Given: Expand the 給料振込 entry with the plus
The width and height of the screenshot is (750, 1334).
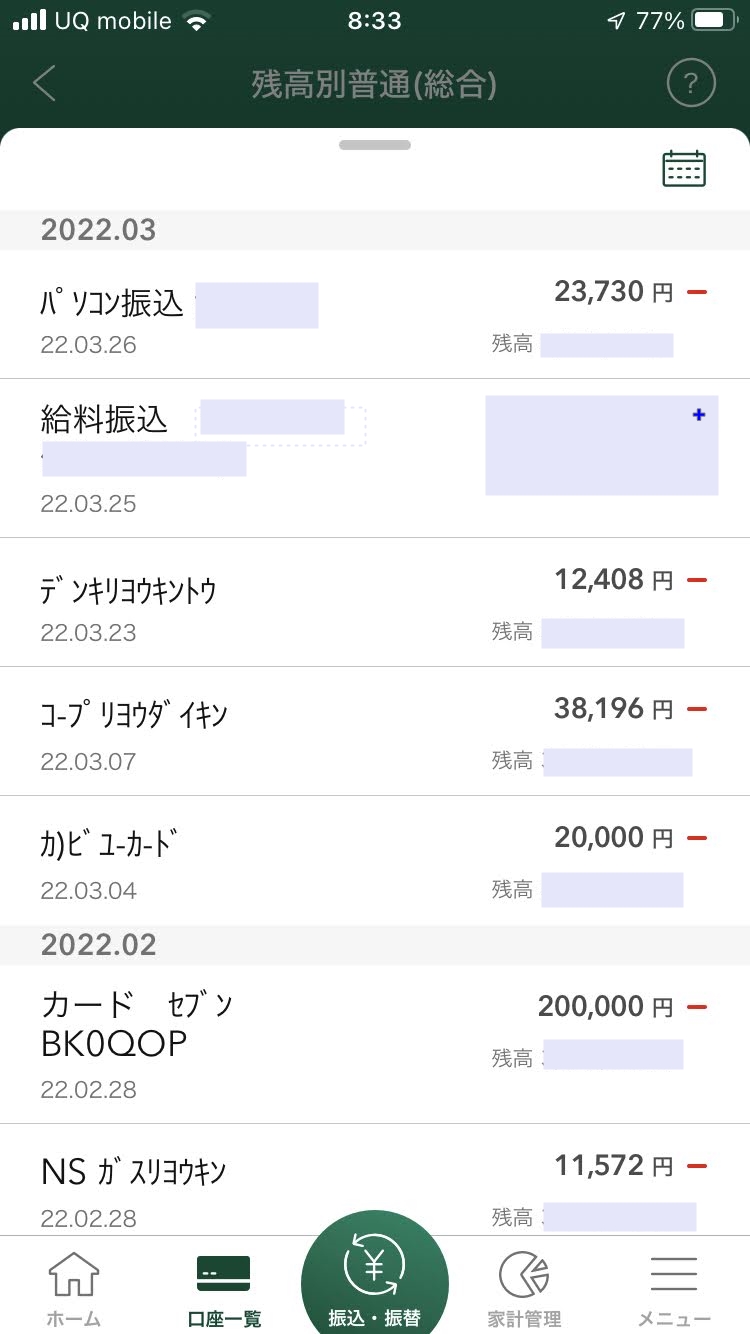Looking at the screenshot, I should pos(699,414).
